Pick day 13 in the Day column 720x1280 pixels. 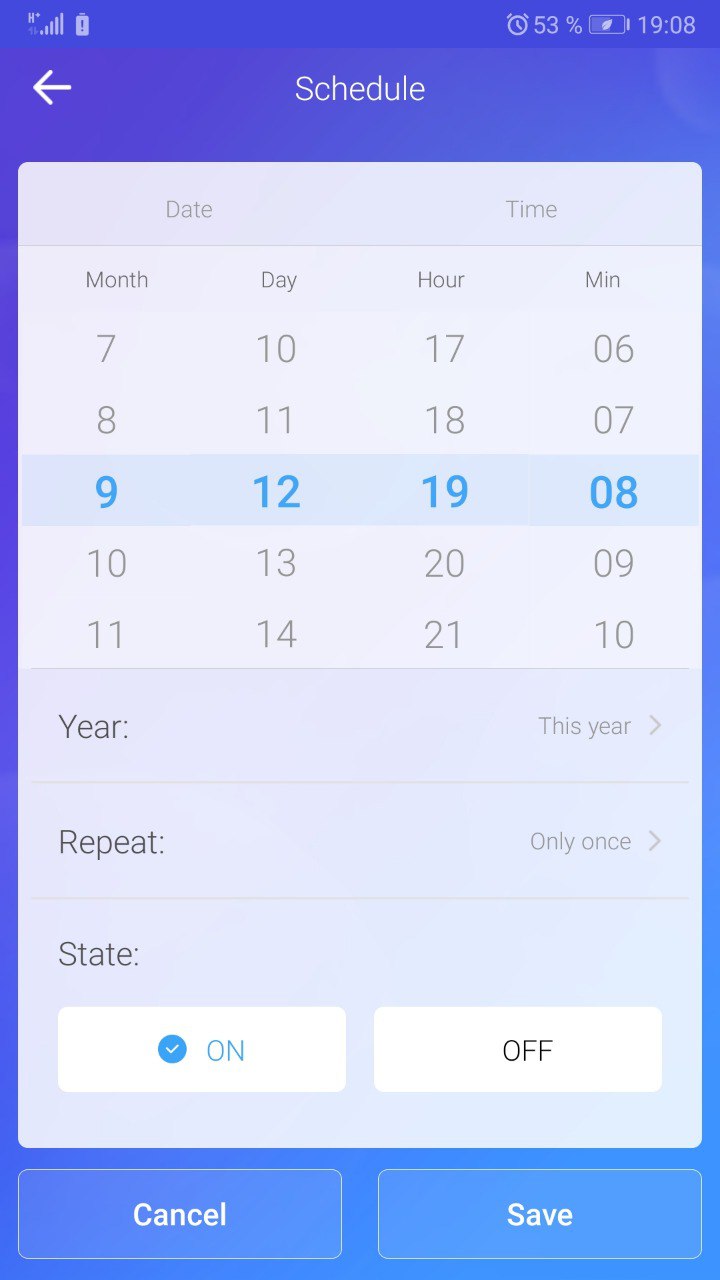tap(276, 564)
